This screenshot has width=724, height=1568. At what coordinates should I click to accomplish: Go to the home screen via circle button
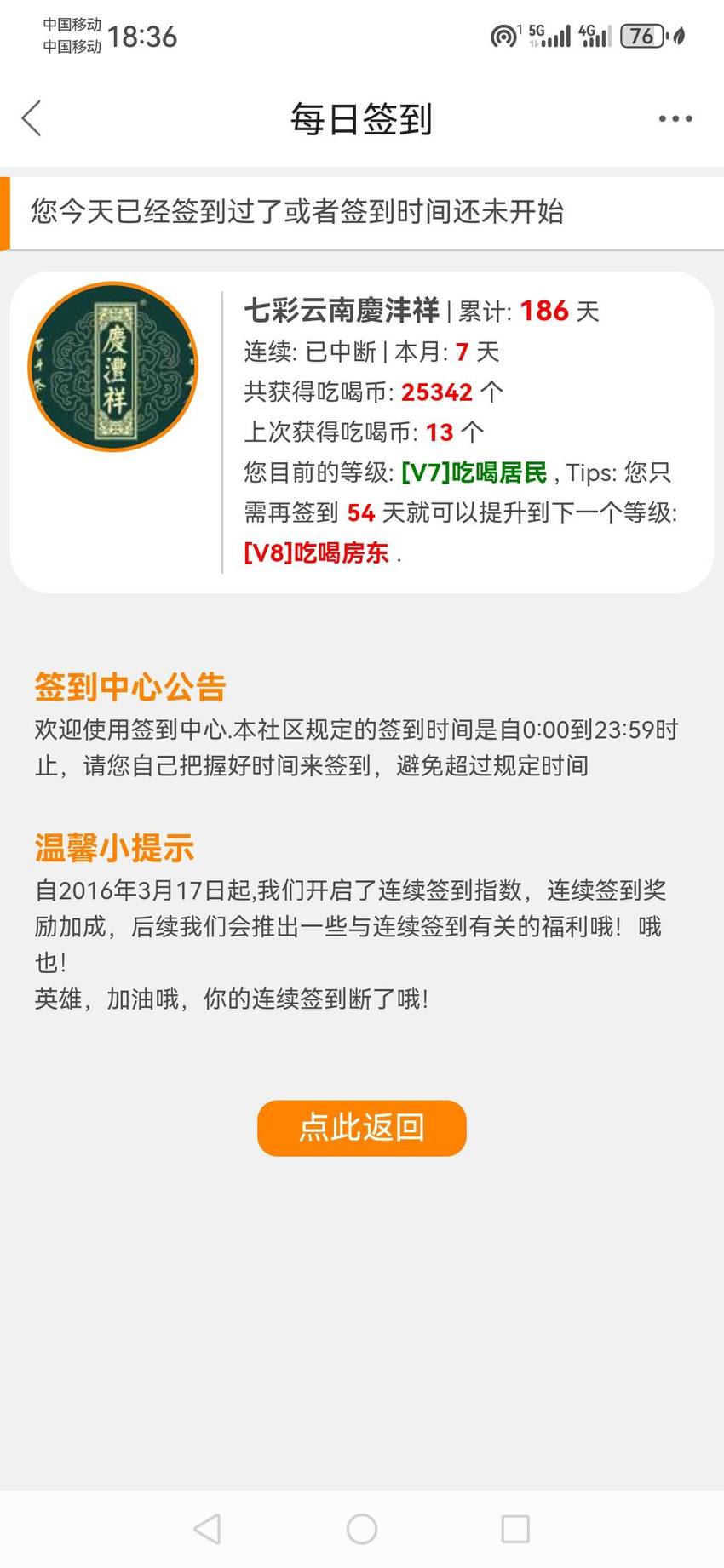click(362, 1529)
